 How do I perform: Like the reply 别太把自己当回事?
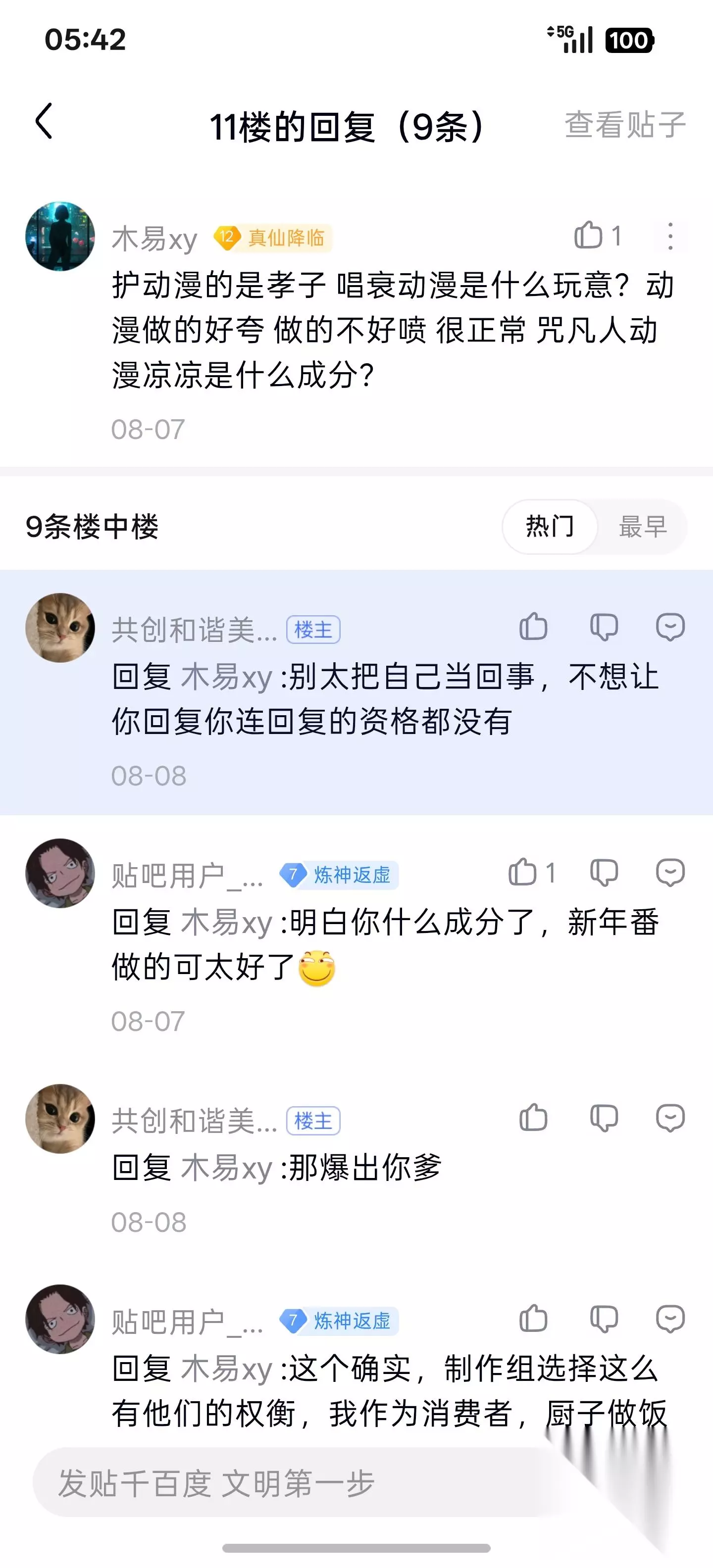(533, 627)
